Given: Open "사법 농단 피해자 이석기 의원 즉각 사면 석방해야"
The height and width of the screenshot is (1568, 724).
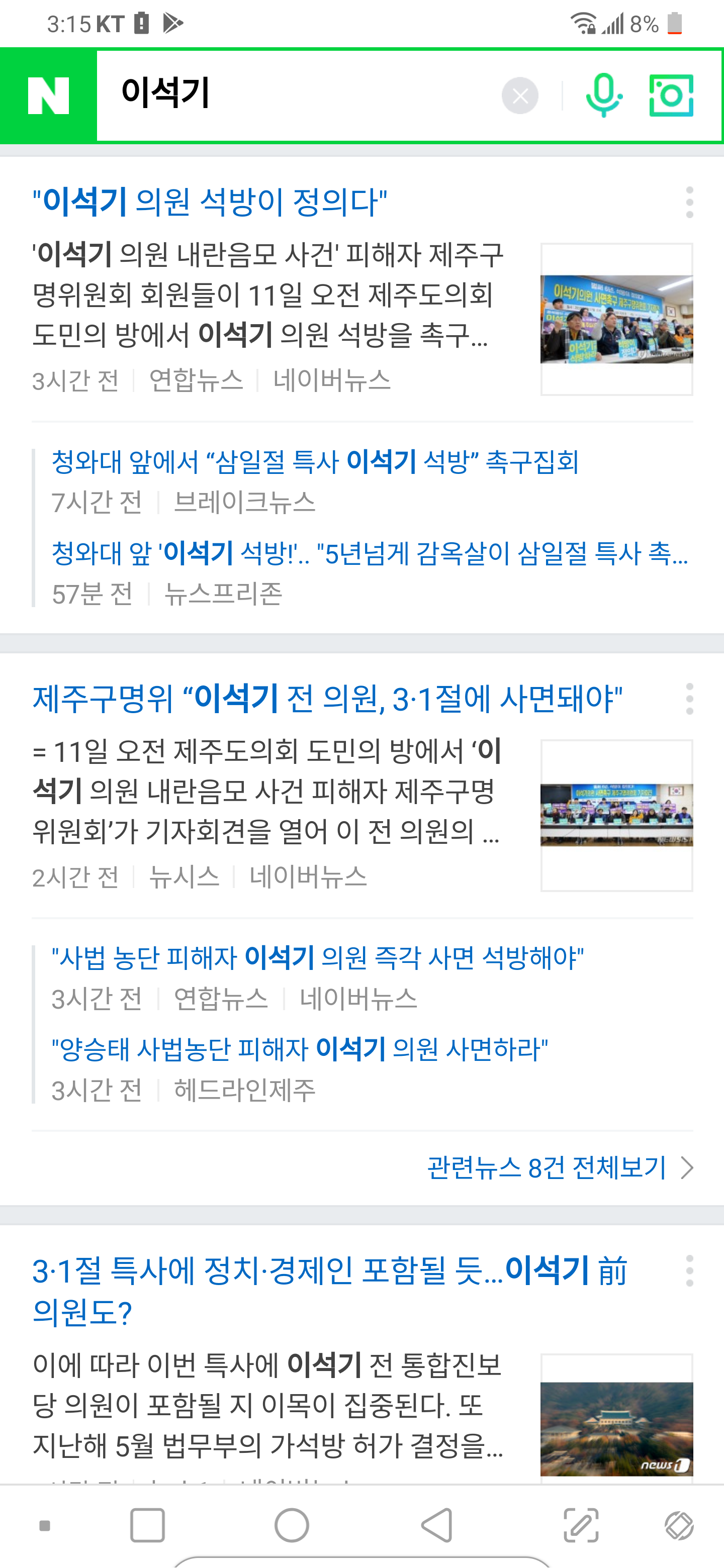Looking at the screenshot, I should pos(317,958).
